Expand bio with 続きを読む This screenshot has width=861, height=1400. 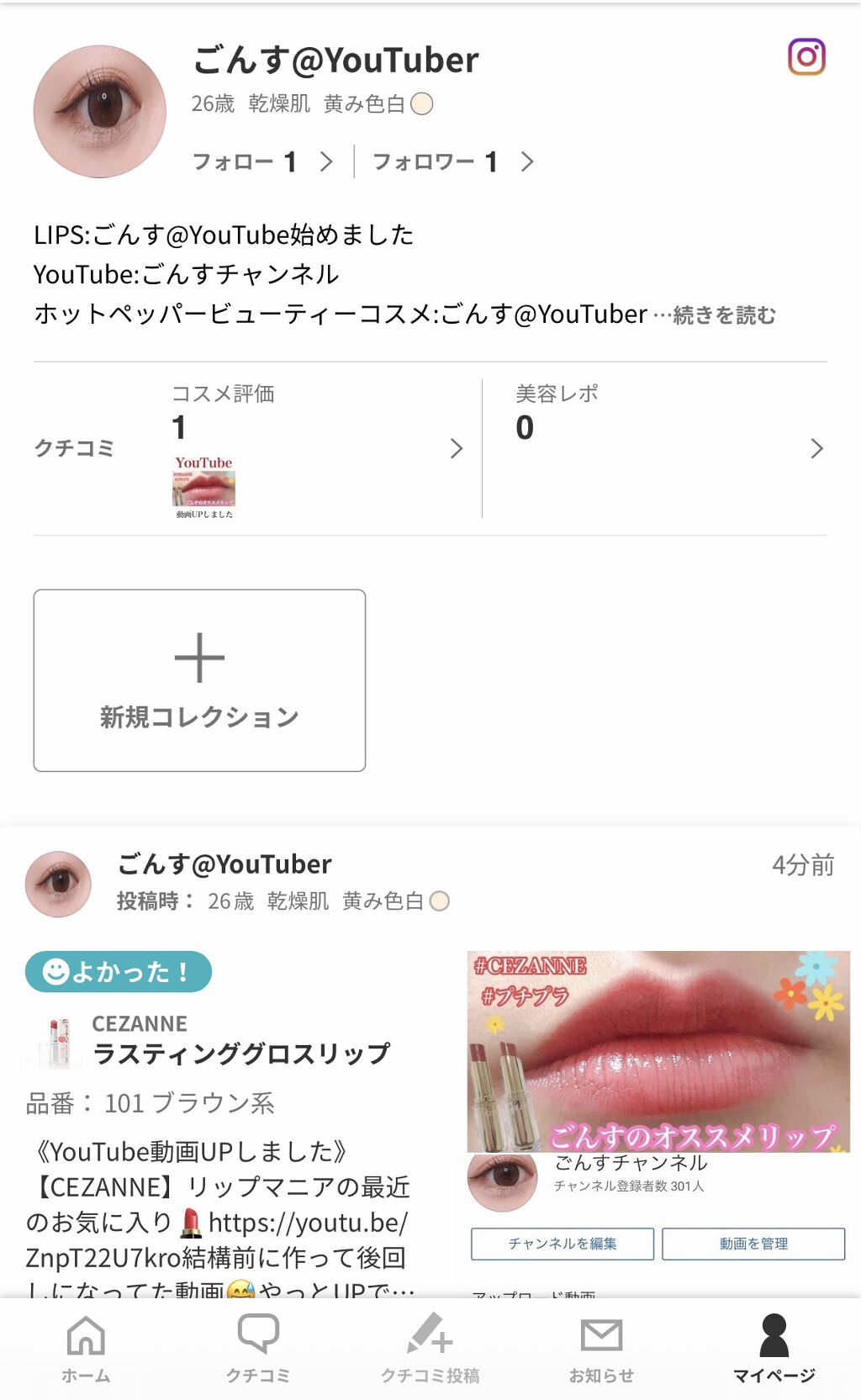[x=724, y=315]
